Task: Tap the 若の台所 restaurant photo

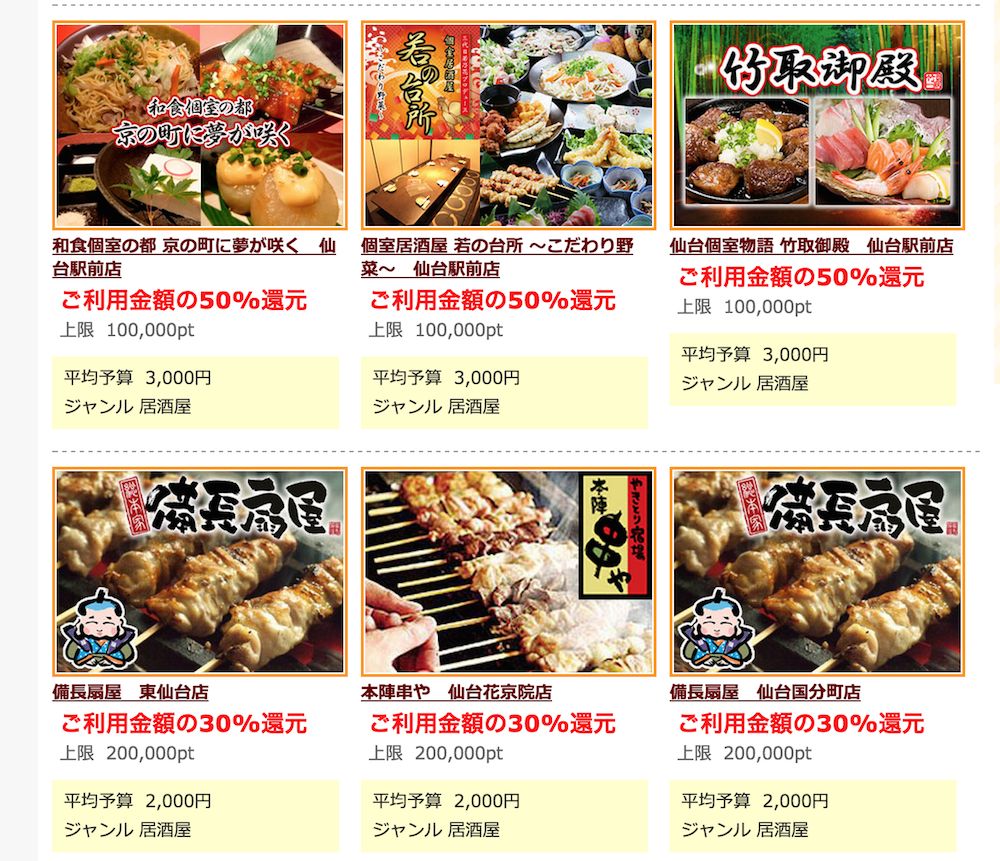Action: [x=508, y=126]
